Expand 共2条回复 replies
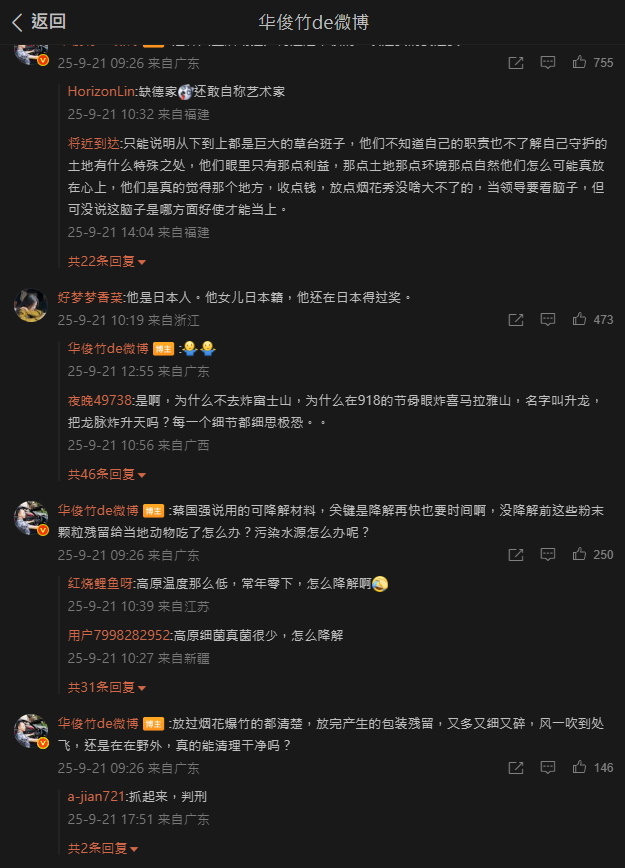 (x=103, y=848)
